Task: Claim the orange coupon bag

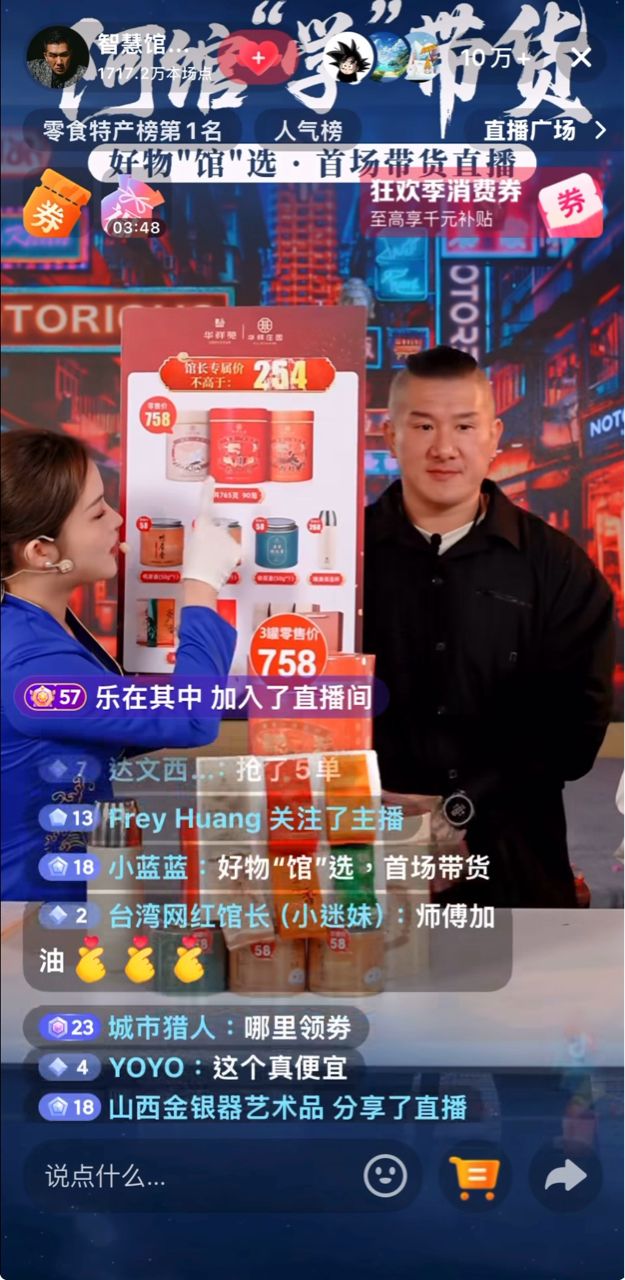Action: pyautogui.click(x=50, y=204)
